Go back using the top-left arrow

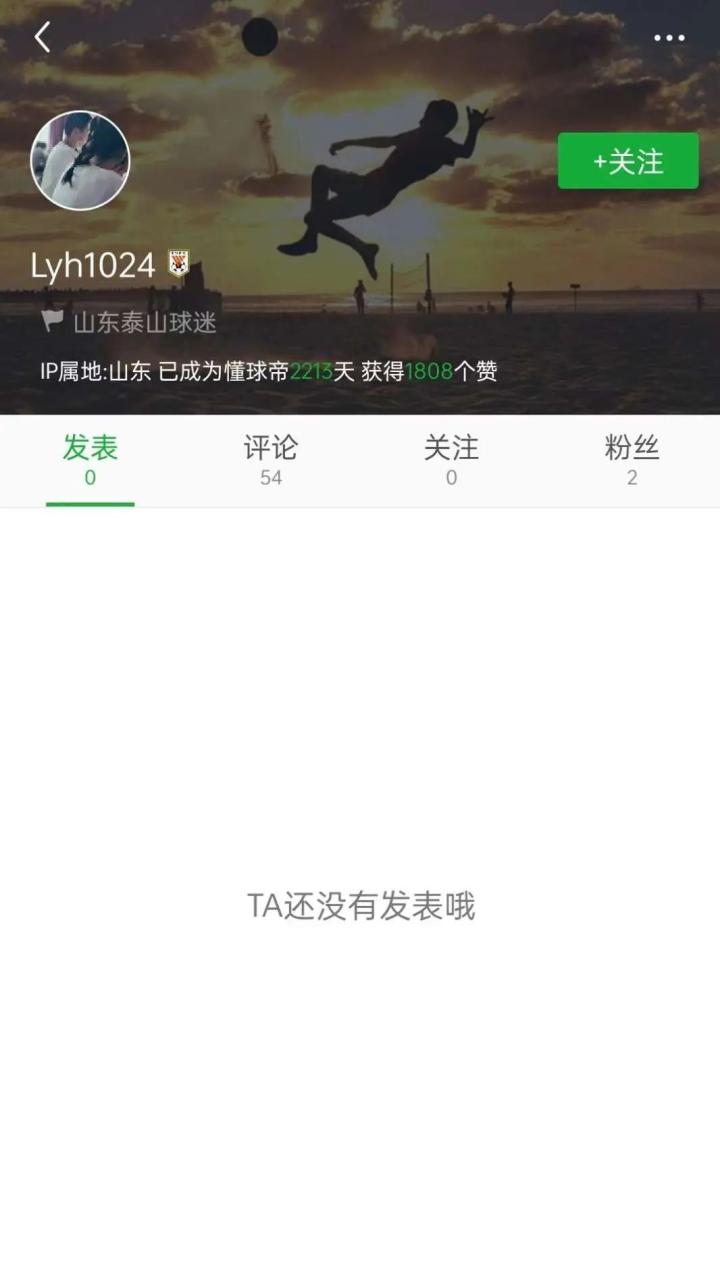pos(42,38)
